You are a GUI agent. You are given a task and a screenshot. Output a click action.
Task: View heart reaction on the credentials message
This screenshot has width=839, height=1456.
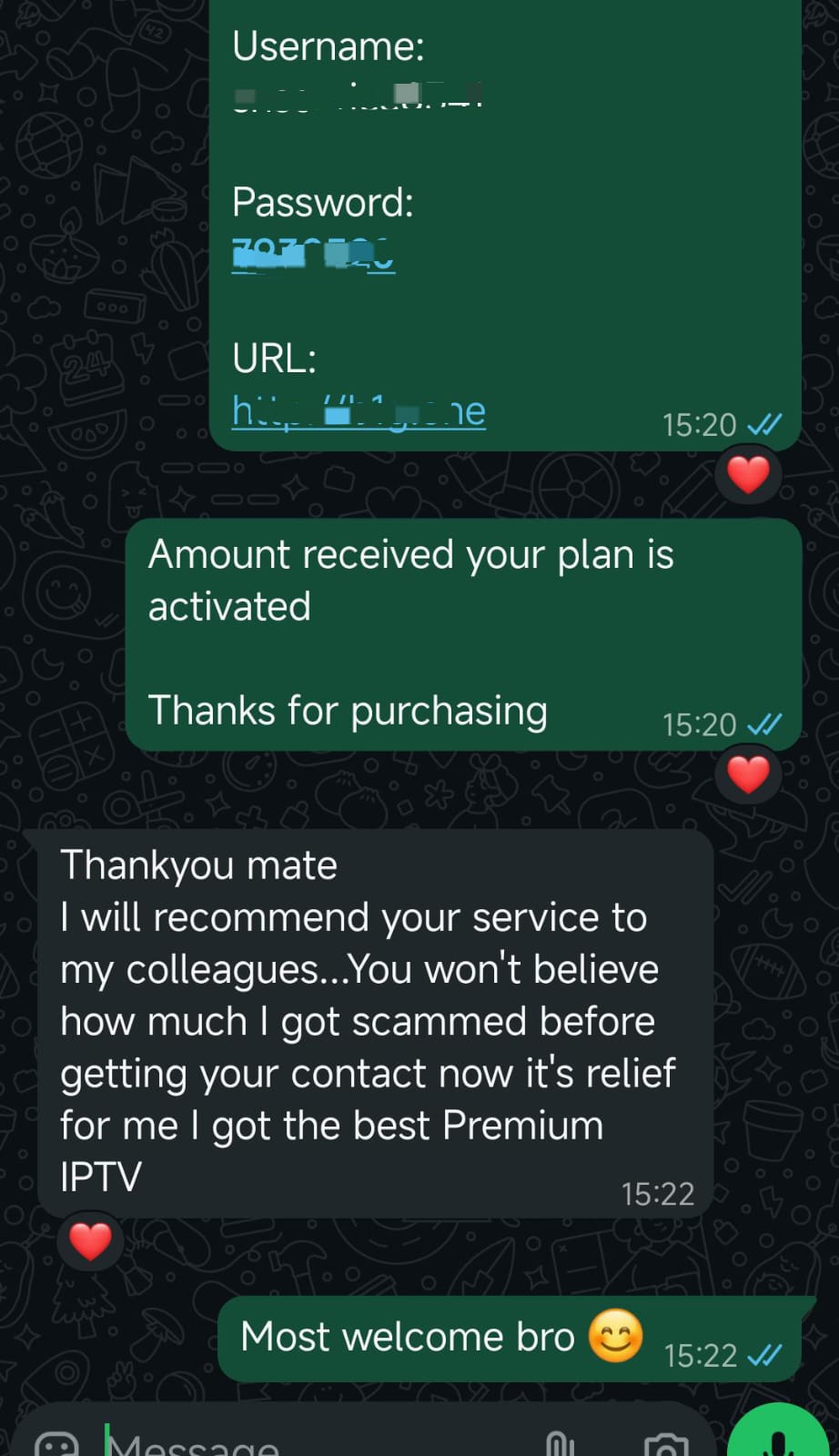click(x=748, y=474)
